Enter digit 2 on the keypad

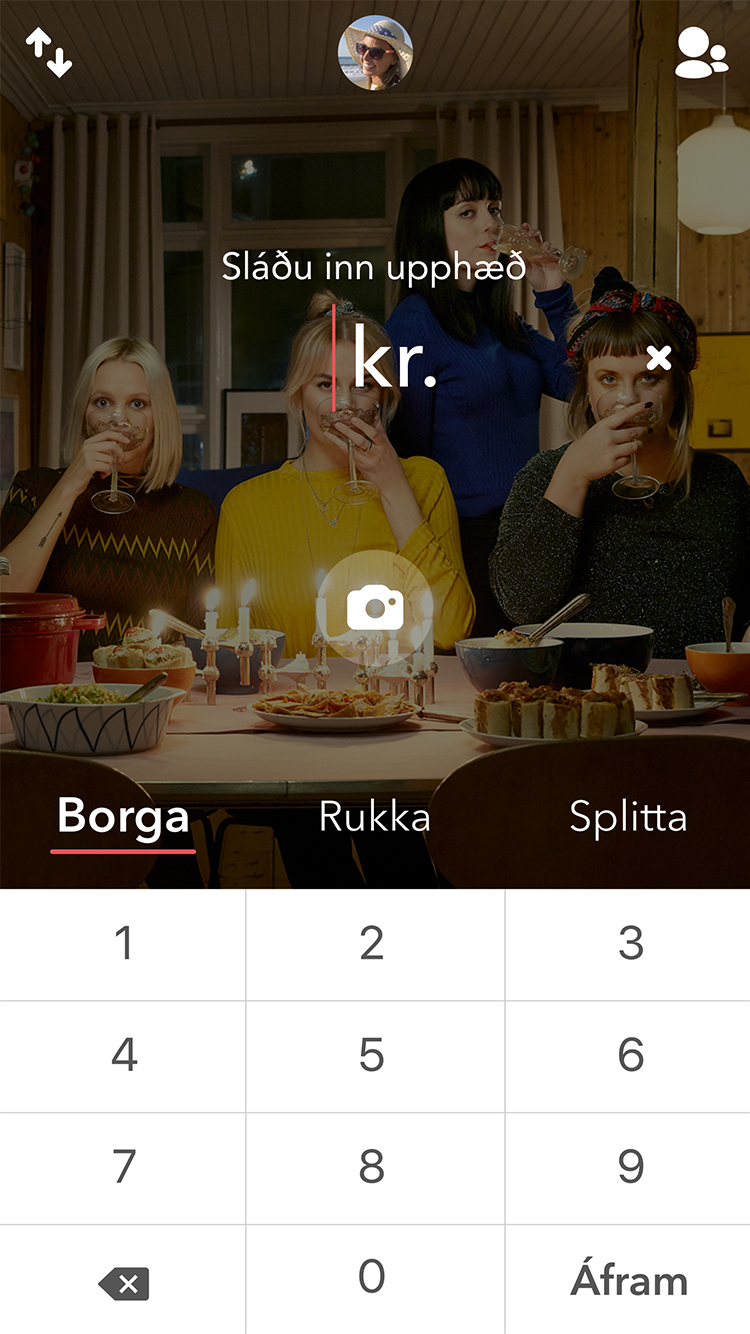[372, 943]
